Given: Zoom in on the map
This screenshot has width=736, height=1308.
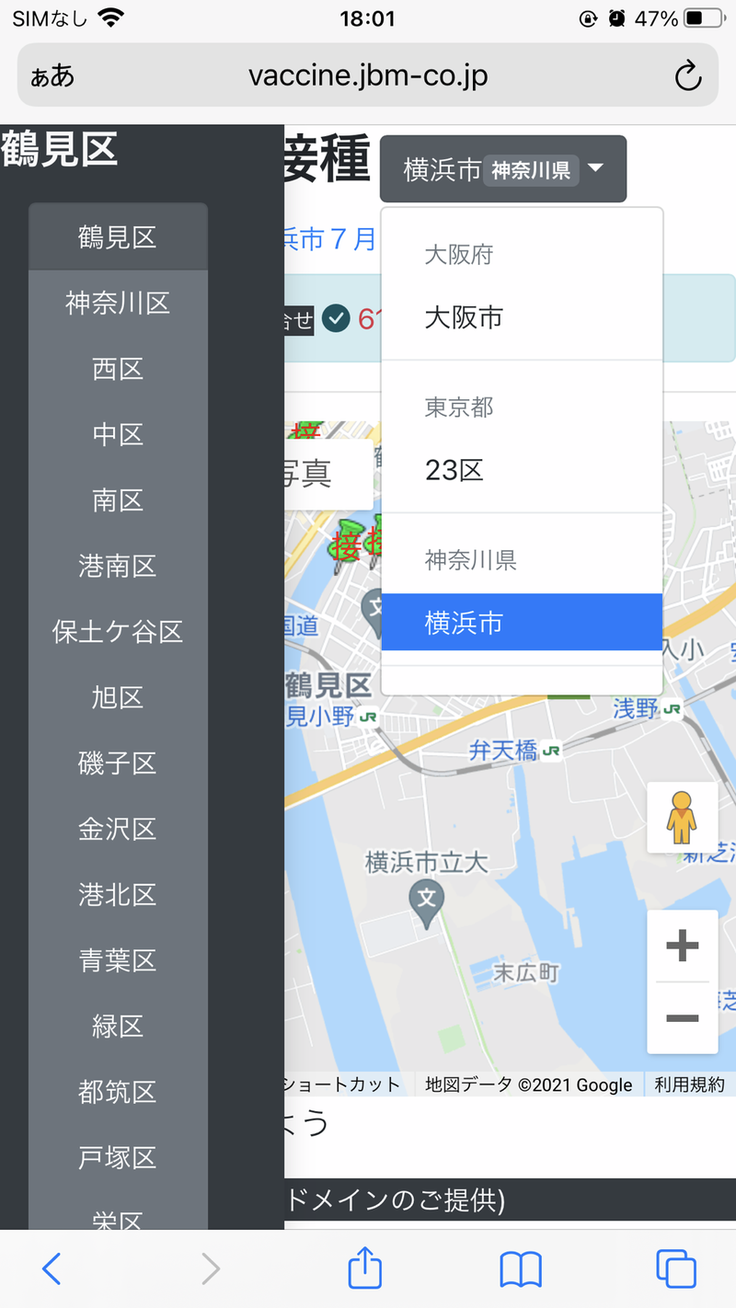Looking at the screenshot, I should pyautogui.click(x=682, y=945).
